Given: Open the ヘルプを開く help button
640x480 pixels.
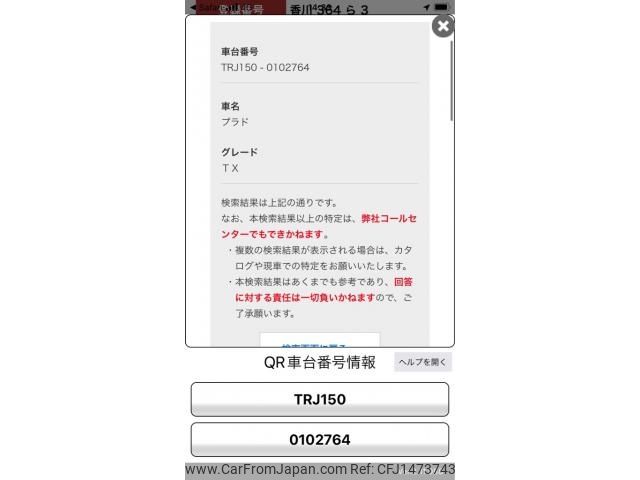Looking at the screenshot, I should [x=423, y=362].
